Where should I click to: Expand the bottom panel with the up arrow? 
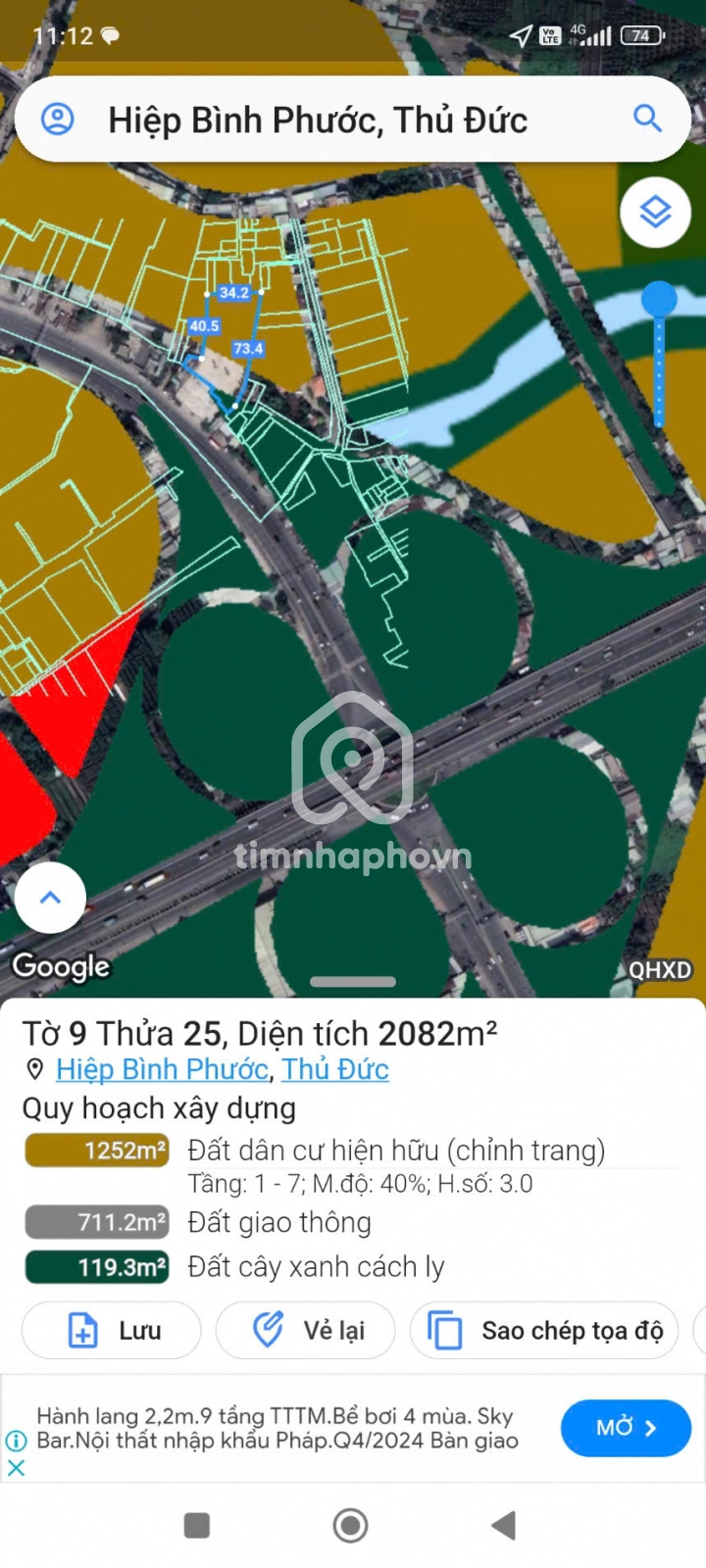click(49, 897)
